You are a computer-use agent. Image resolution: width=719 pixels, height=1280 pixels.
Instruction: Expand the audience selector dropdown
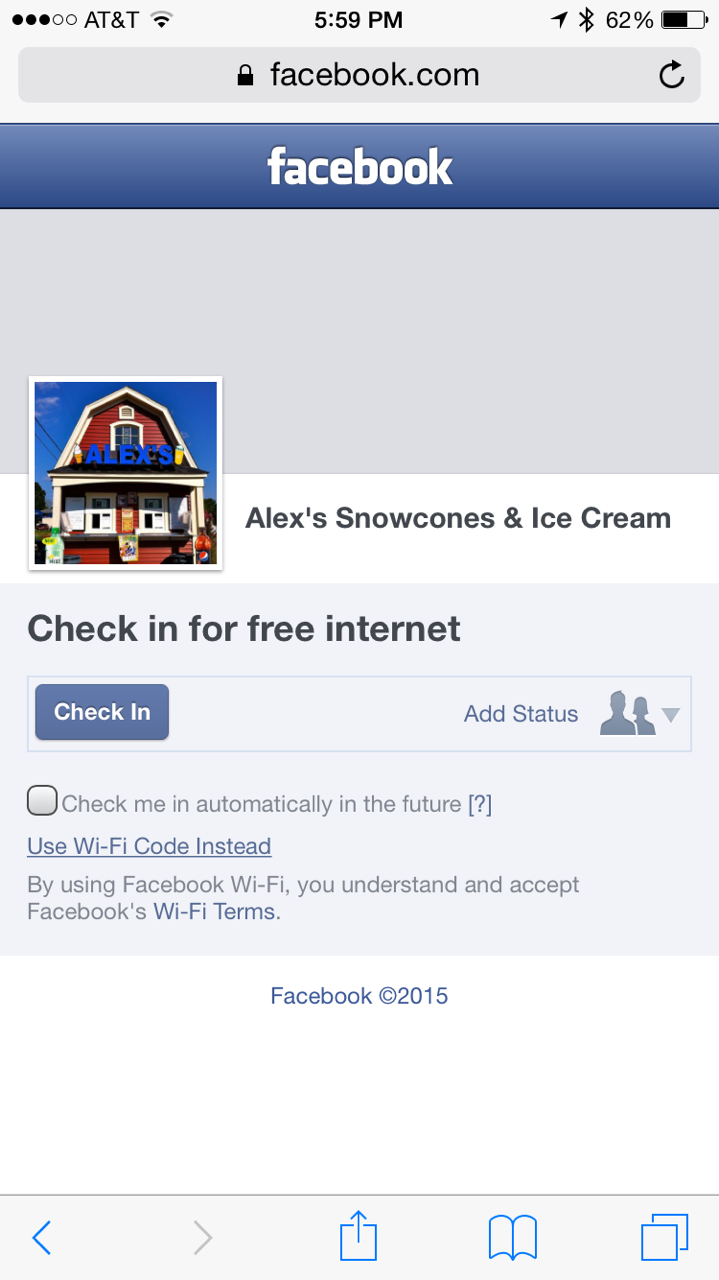(x=641, y=714)
